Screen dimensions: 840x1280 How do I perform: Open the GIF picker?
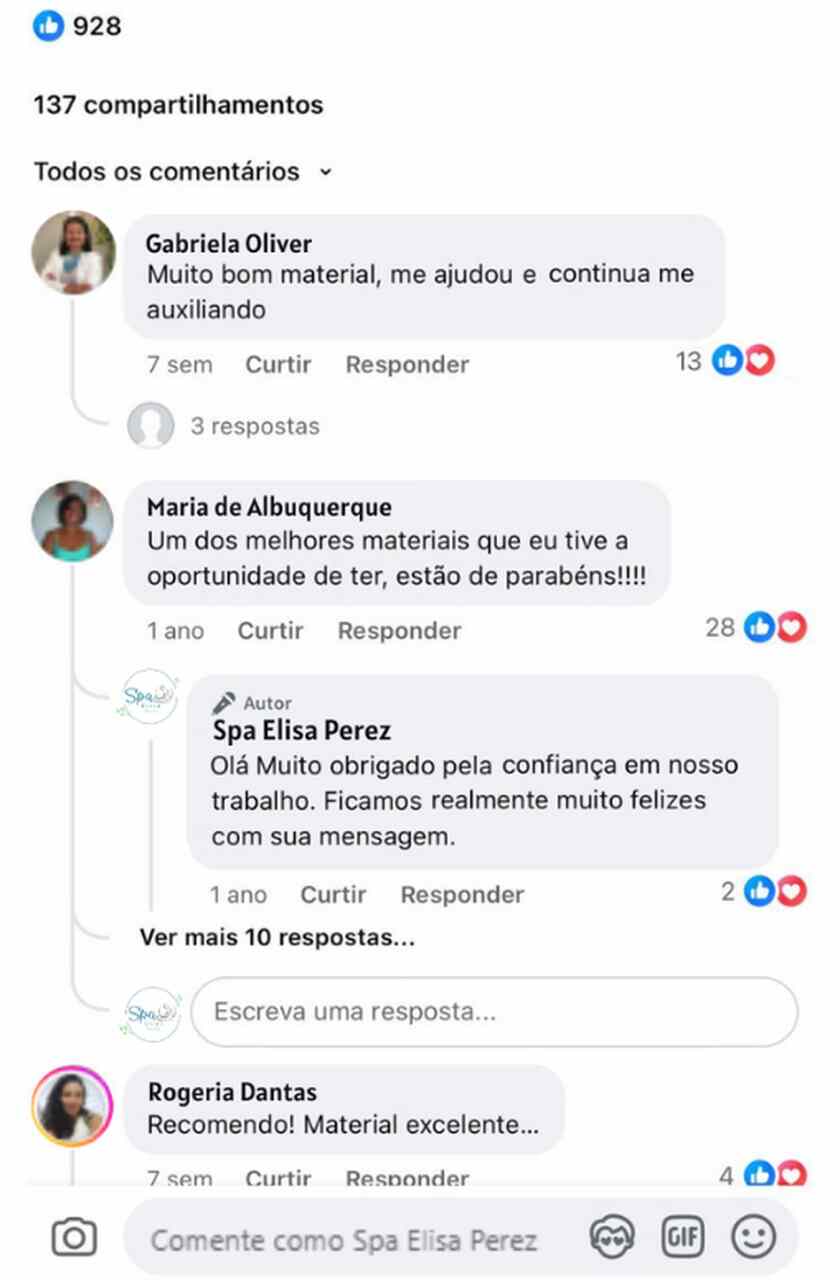(x=684, y=1238)
